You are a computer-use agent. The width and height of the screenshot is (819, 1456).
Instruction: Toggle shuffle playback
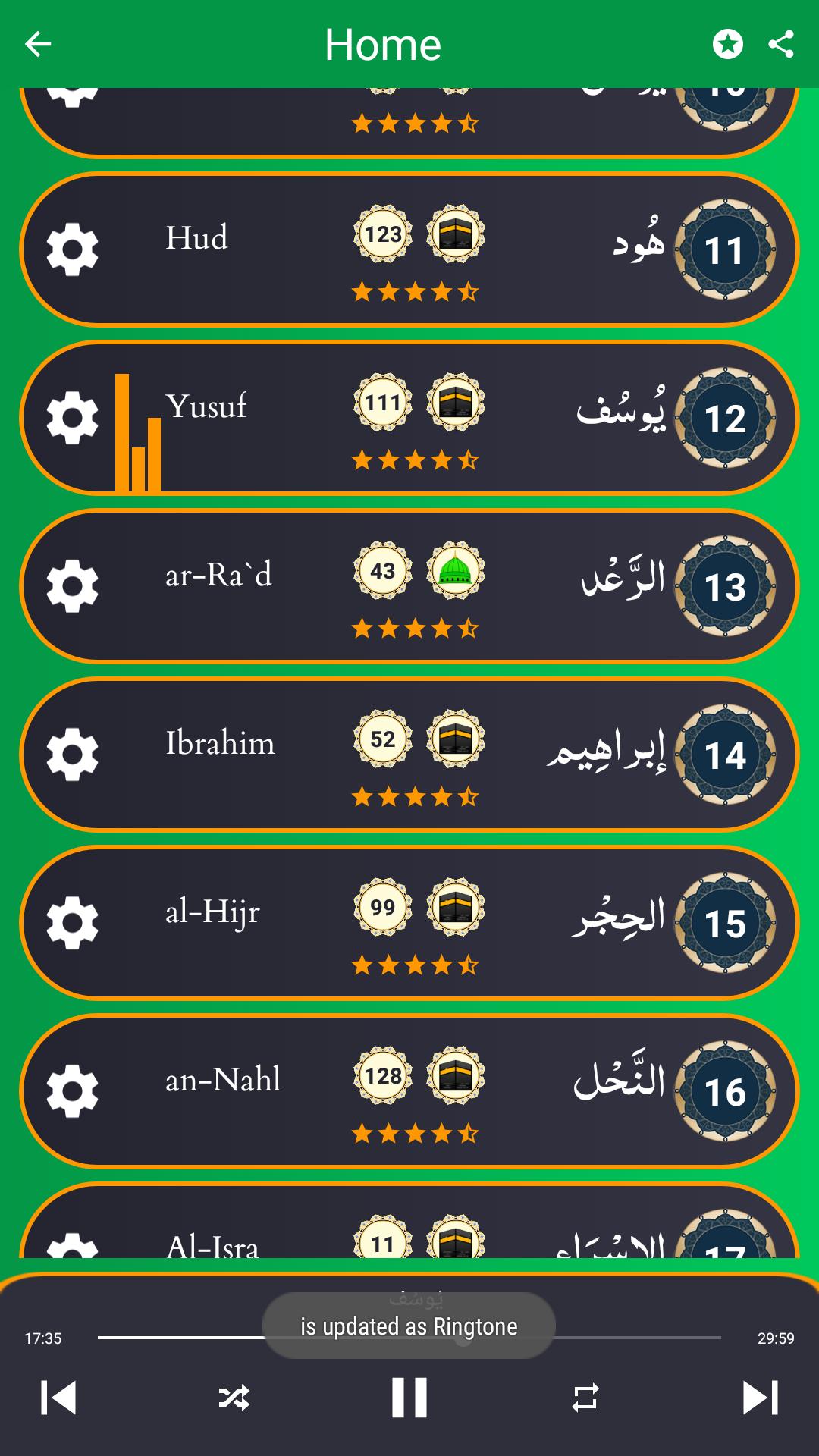tap(234, 1397)
